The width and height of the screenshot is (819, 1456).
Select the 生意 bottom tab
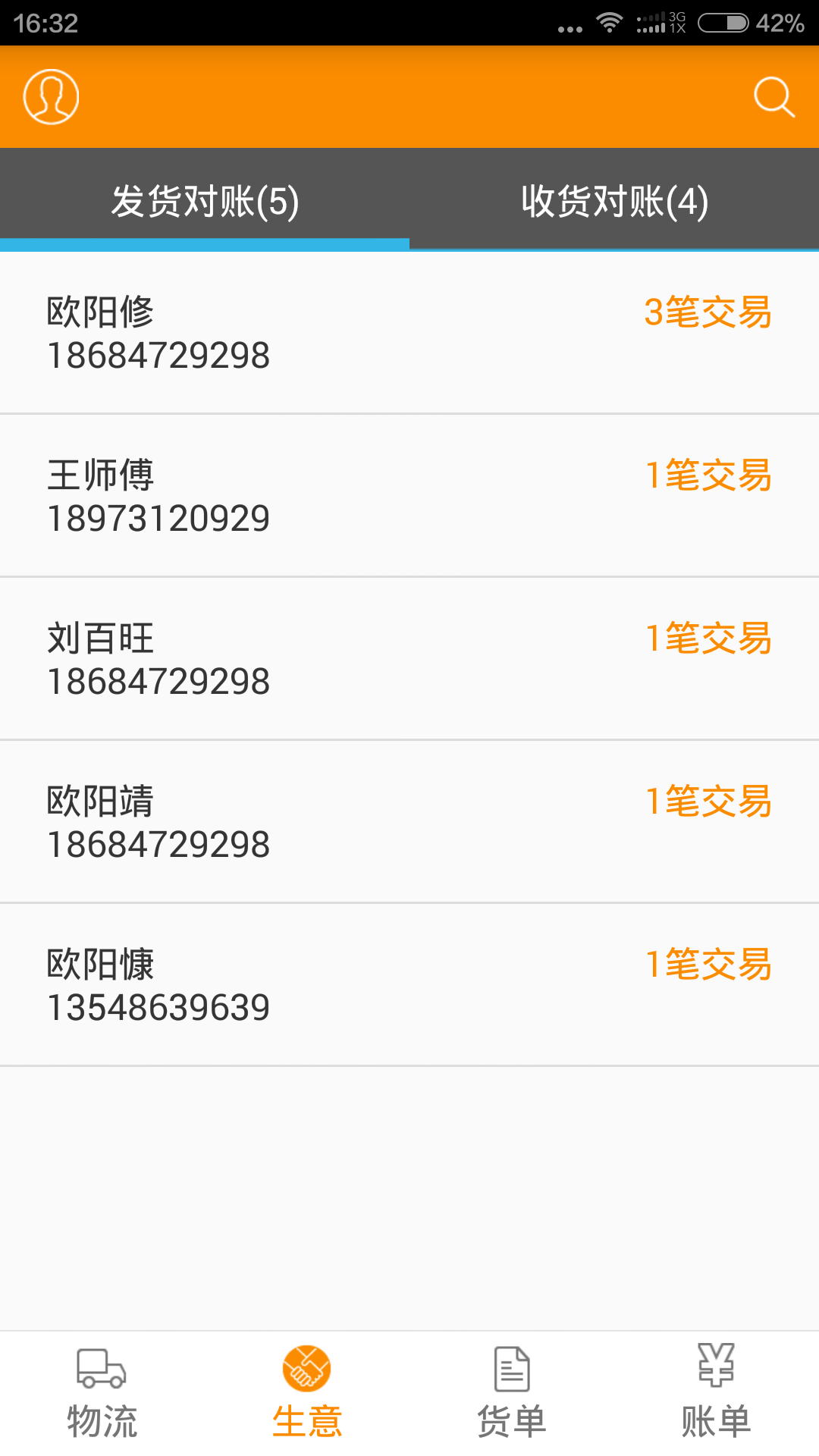pos(307,1394)
